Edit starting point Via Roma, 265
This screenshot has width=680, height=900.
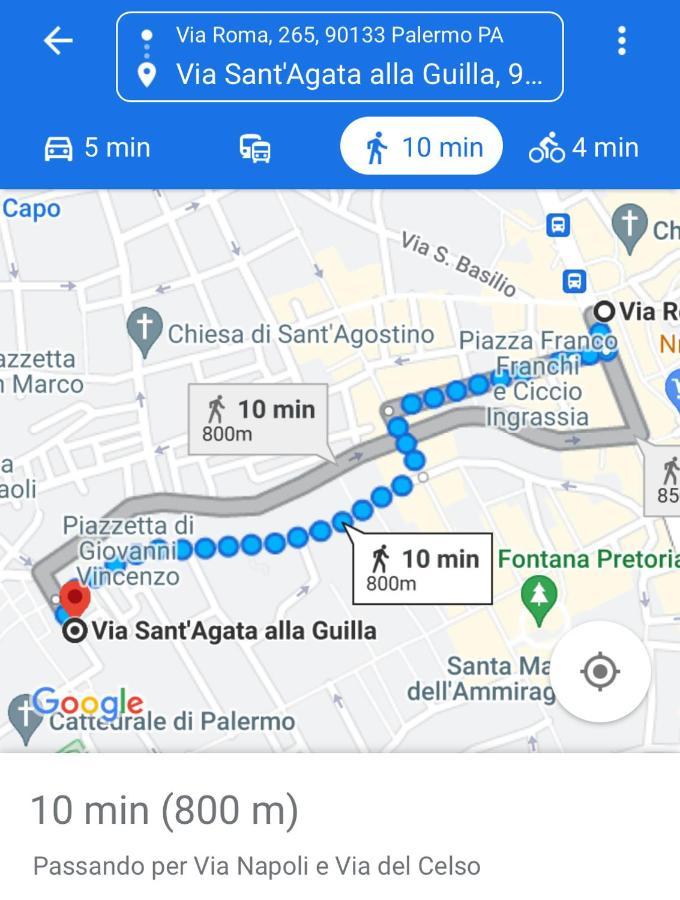[339, 35]
